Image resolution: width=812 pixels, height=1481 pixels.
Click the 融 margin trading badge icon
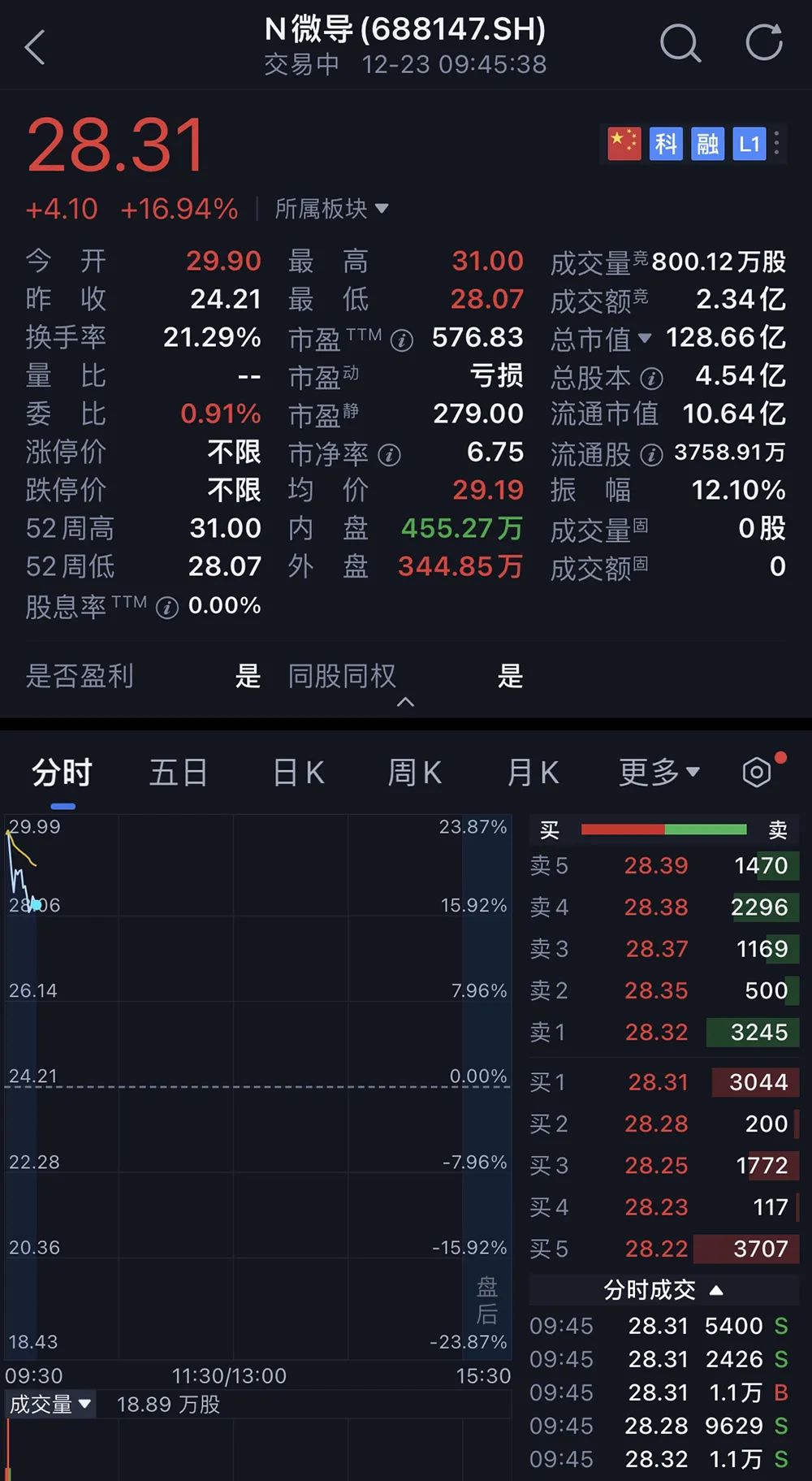706,144
